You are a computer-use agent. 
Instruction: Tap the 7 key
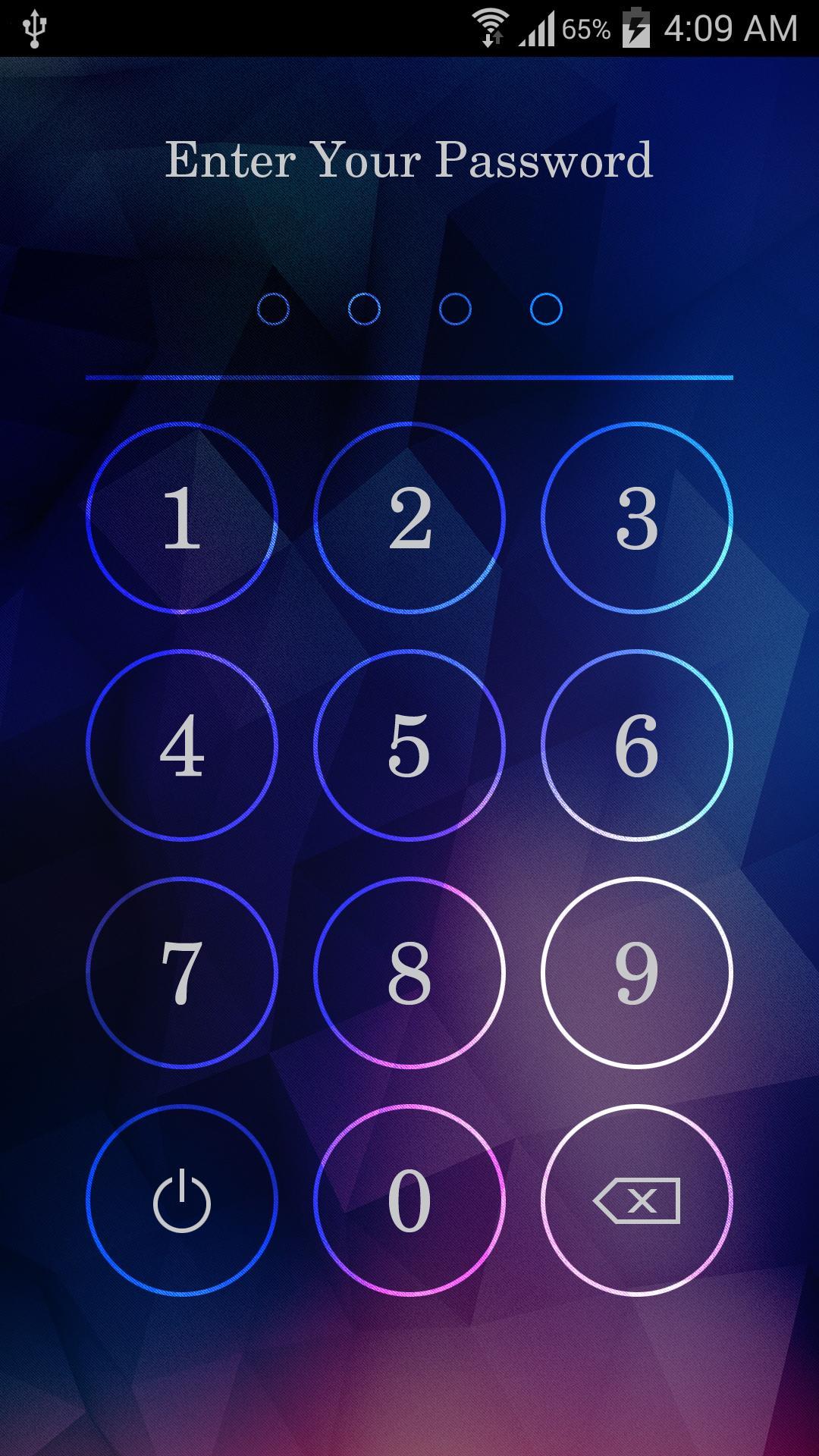(x=182, y=972)
